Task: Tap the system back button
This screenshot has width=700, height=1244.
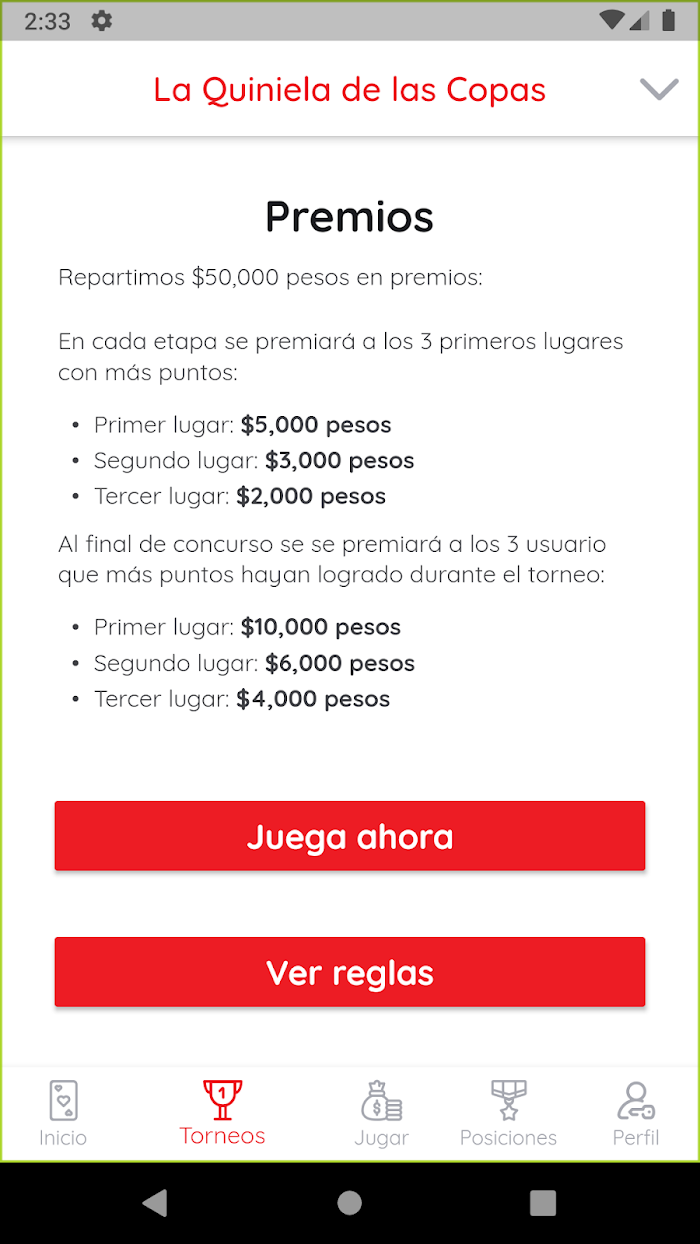Action: click(155, 1202)
